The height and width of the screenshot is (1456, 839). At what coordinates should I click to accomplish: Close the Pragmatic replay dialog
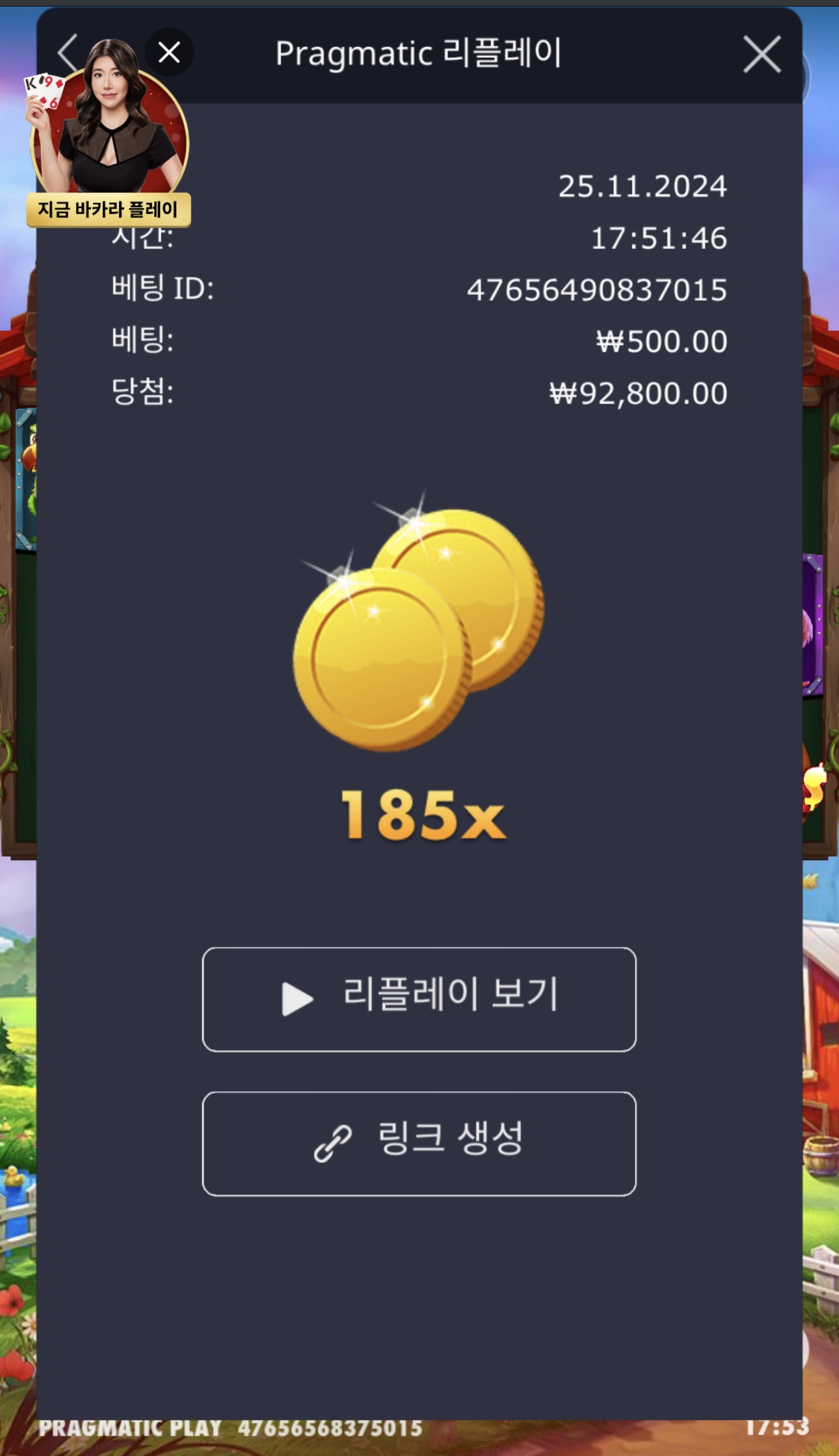pos(762,55)
